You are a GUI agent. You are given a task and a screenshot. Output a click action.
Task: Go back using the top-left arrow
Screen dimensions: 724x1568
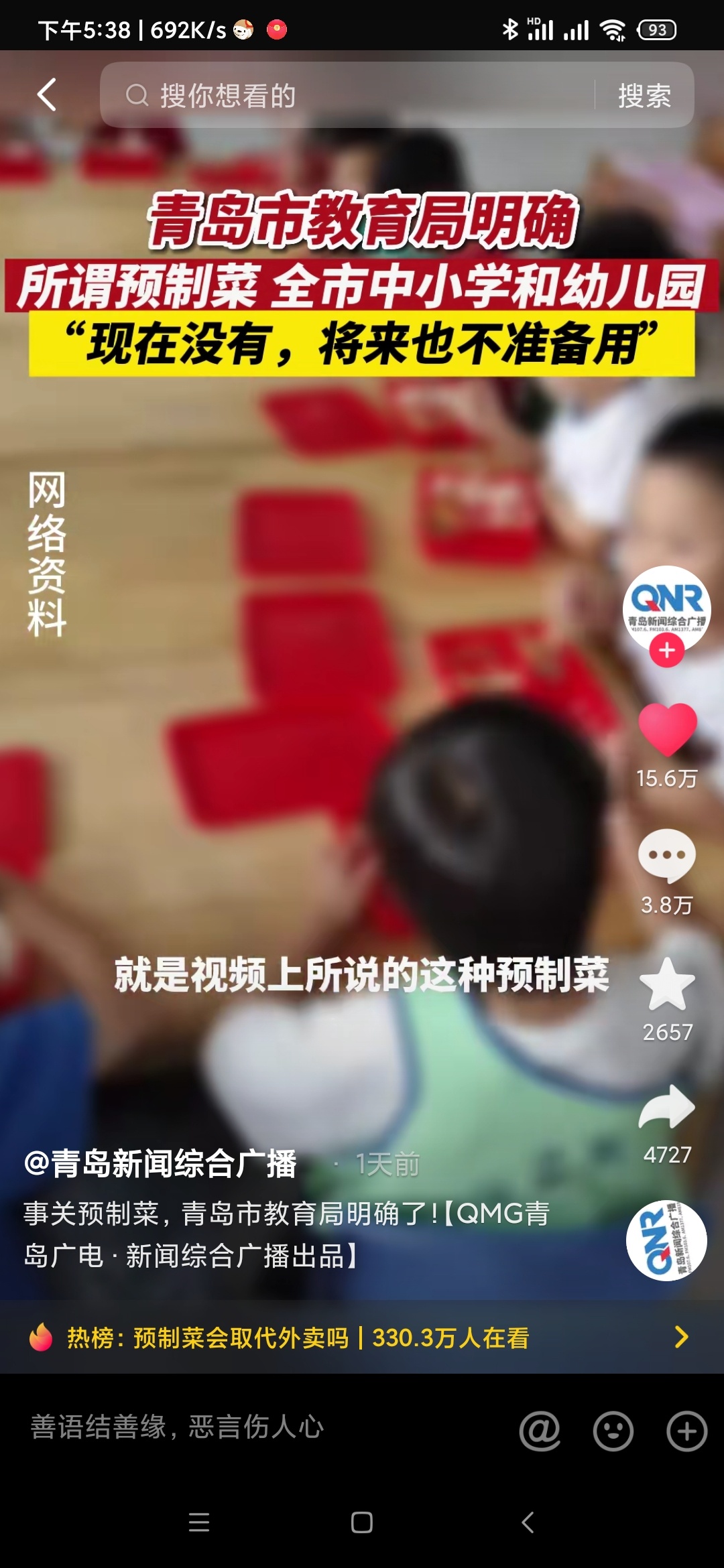47,95
